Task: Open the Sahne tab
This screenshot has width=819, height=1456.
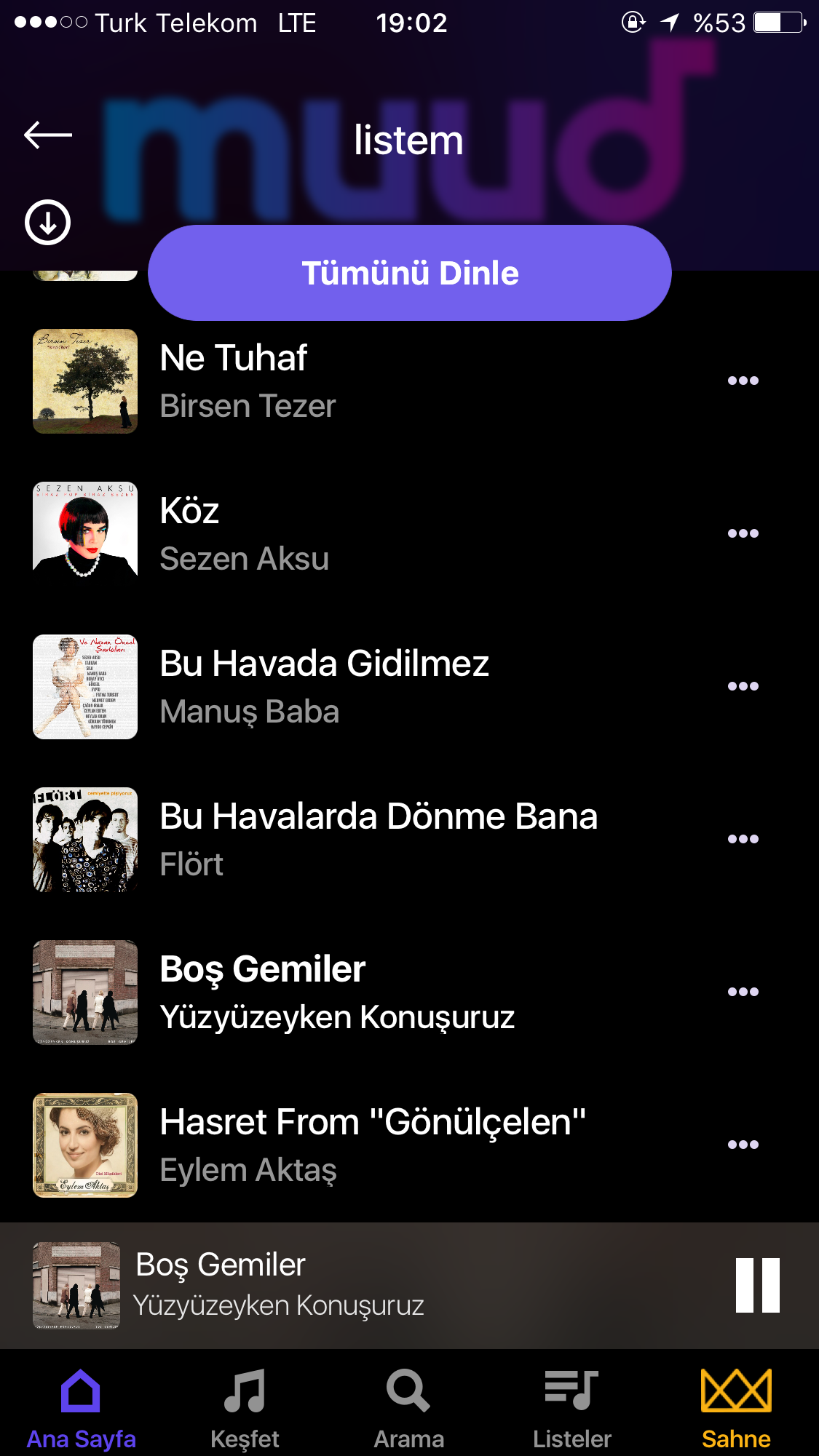Action: tap(736, 1408)
